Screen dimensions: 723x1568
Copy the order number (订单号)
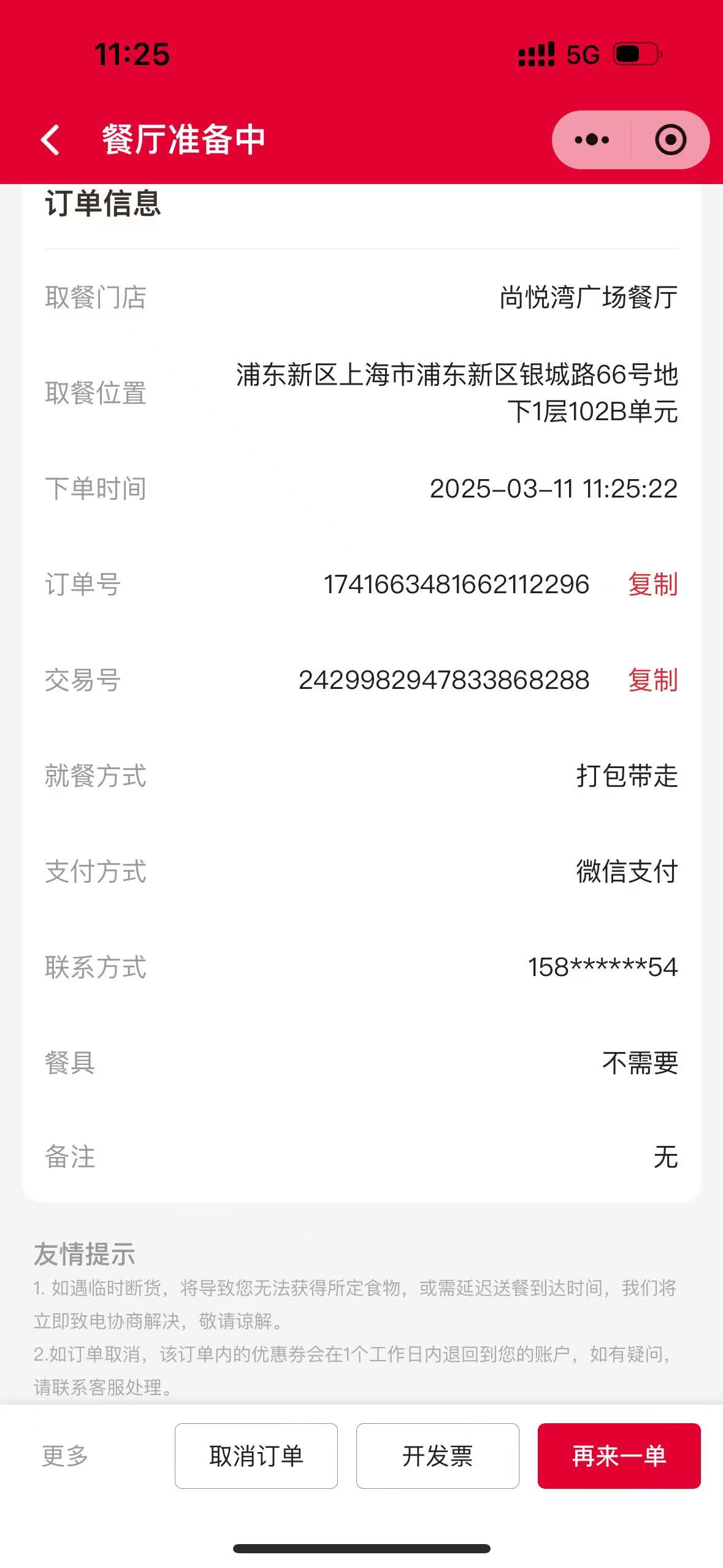(652, 584)
